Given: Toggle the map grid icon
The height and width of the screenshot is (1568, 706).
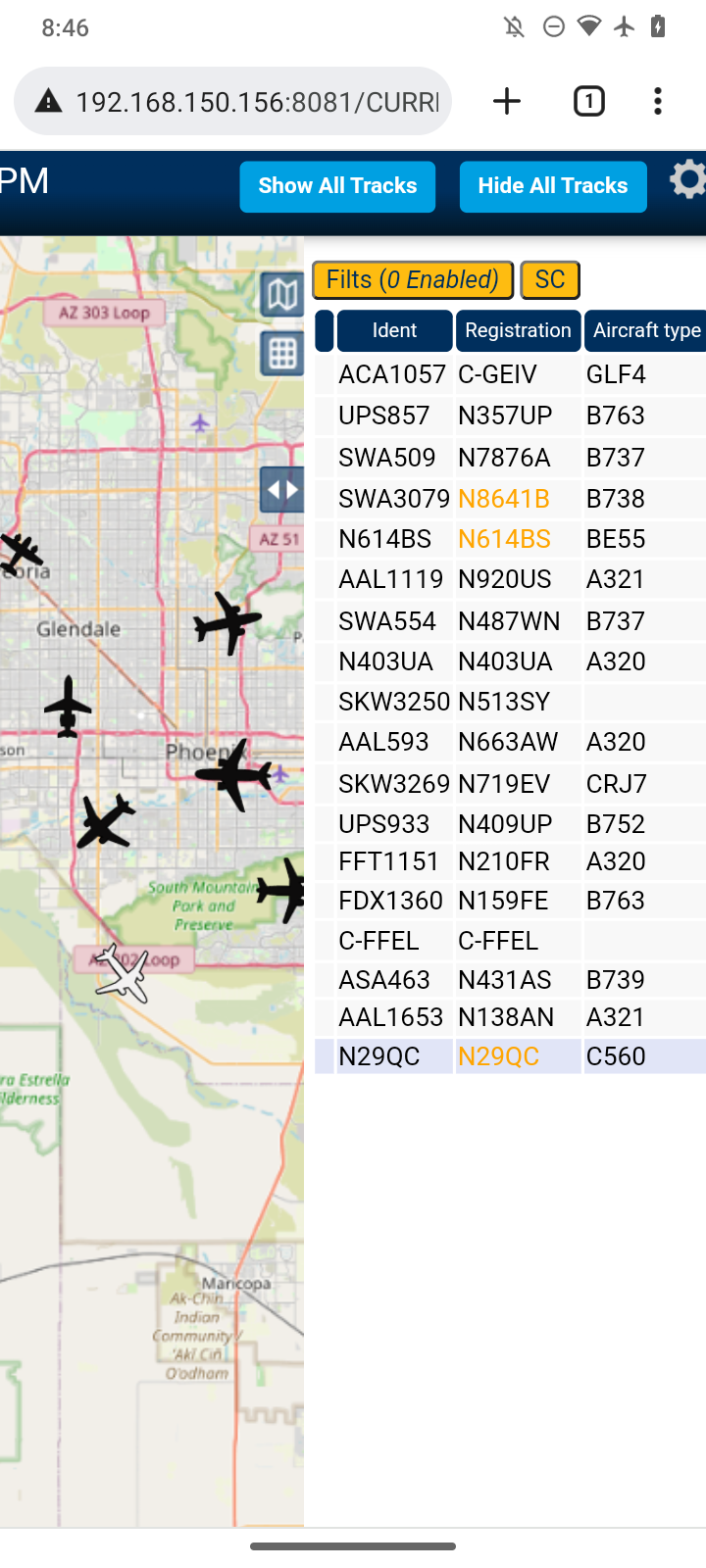Looking at the screenshot, I should pyautogui.click(x=282, y=353).
